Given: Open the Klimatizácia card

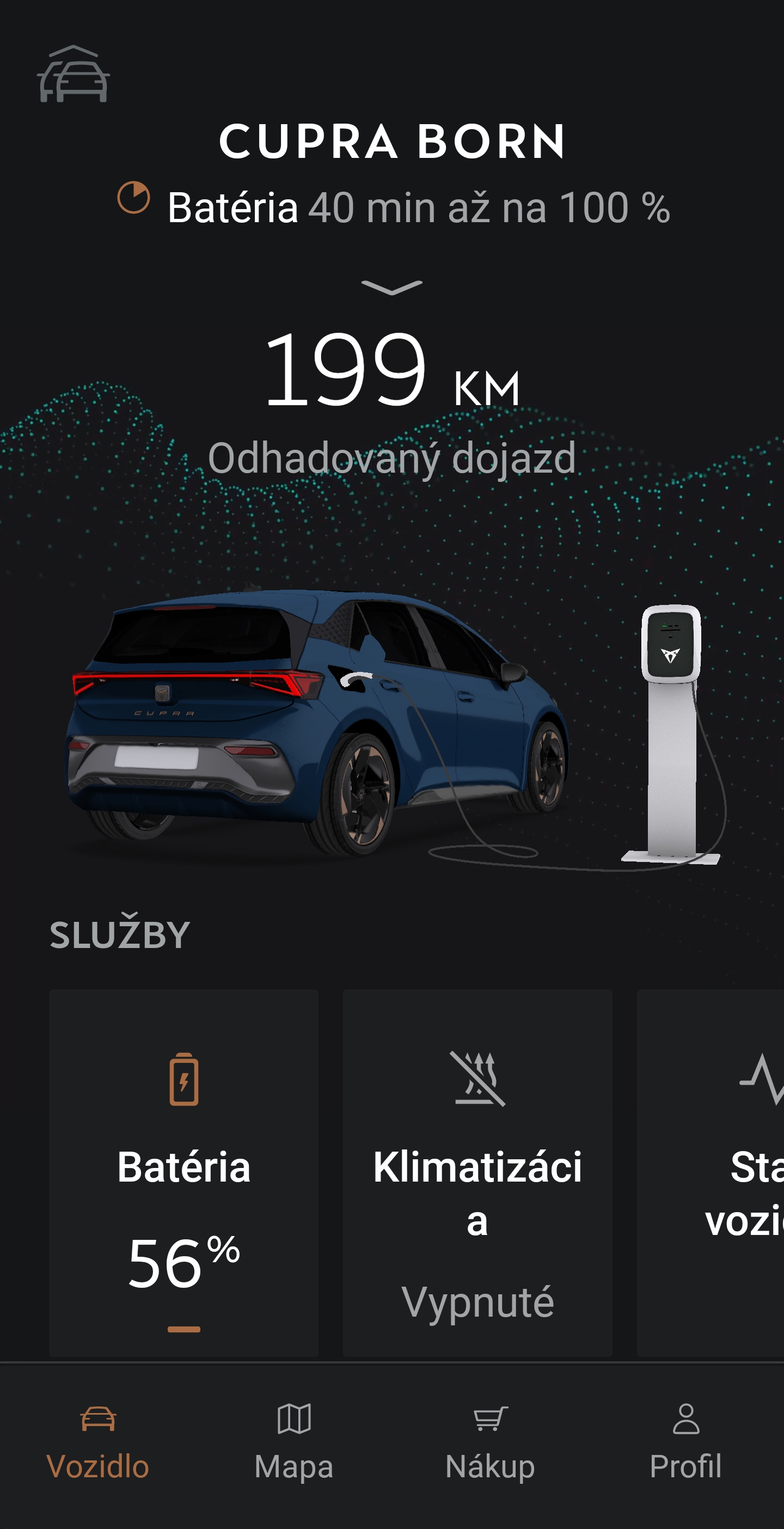Looking at the screenshot, I should click(x=477, y=1172).
